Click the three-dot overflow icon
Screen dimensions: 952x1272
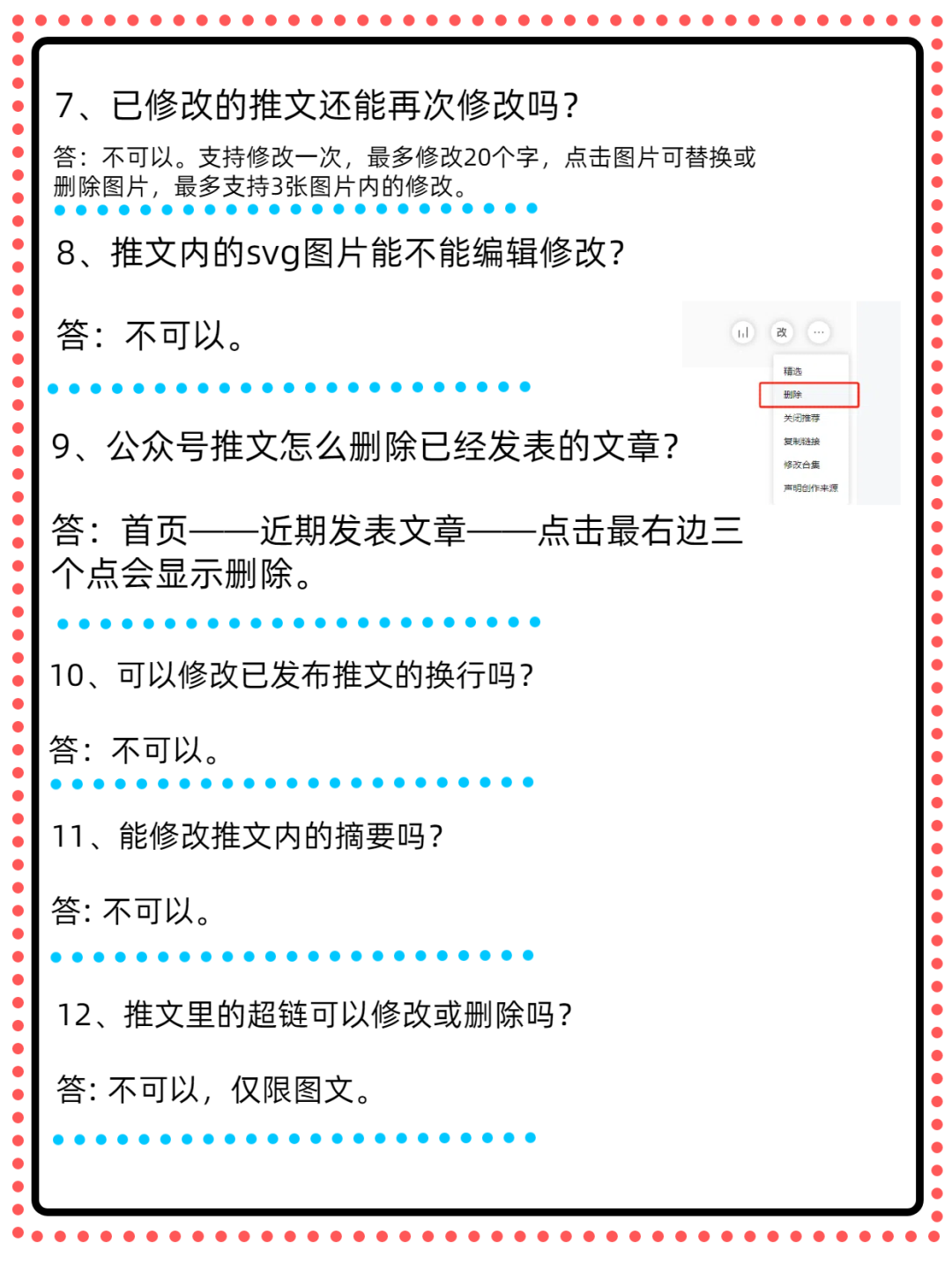pos(818,332)
